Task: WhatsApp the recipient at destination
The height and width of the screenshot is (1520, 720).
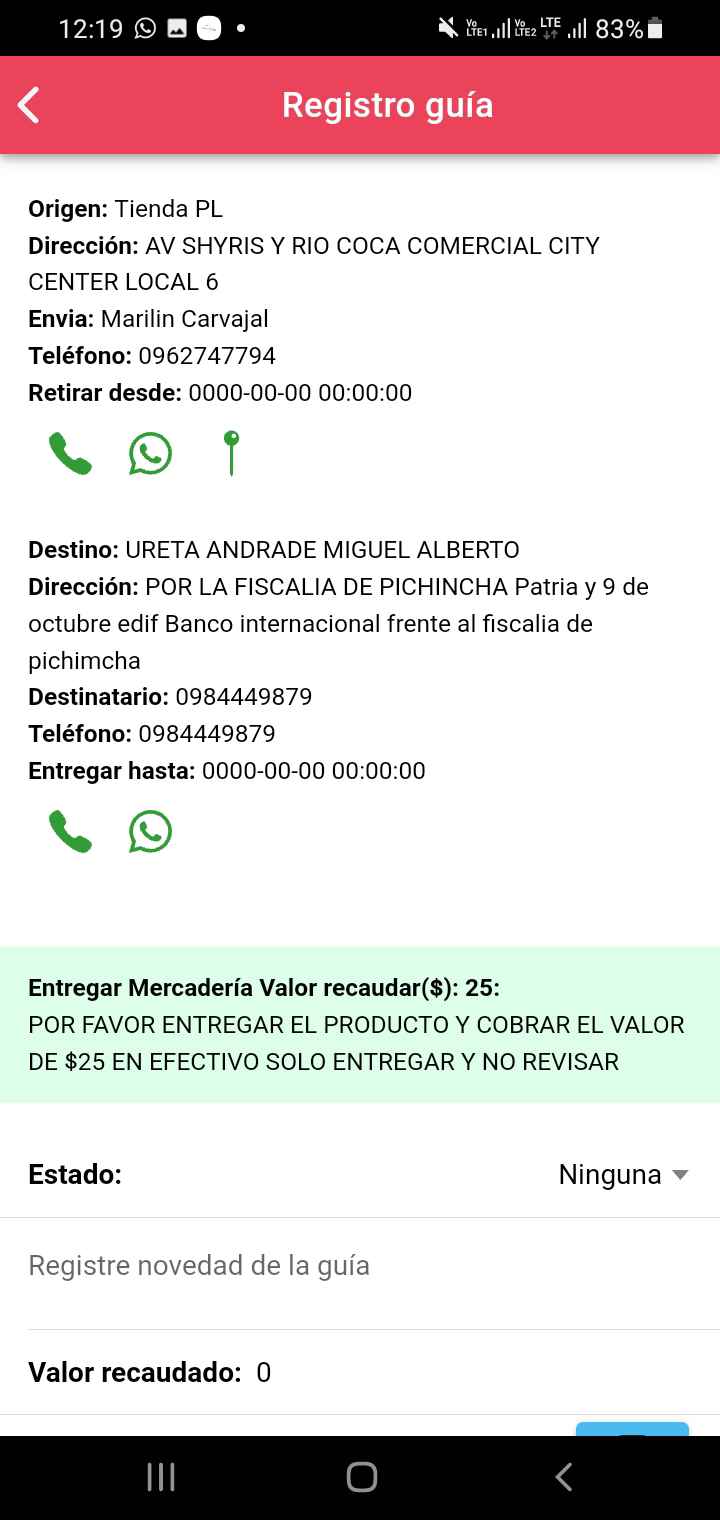Action: pyautogui.click(x=150, y=831)
